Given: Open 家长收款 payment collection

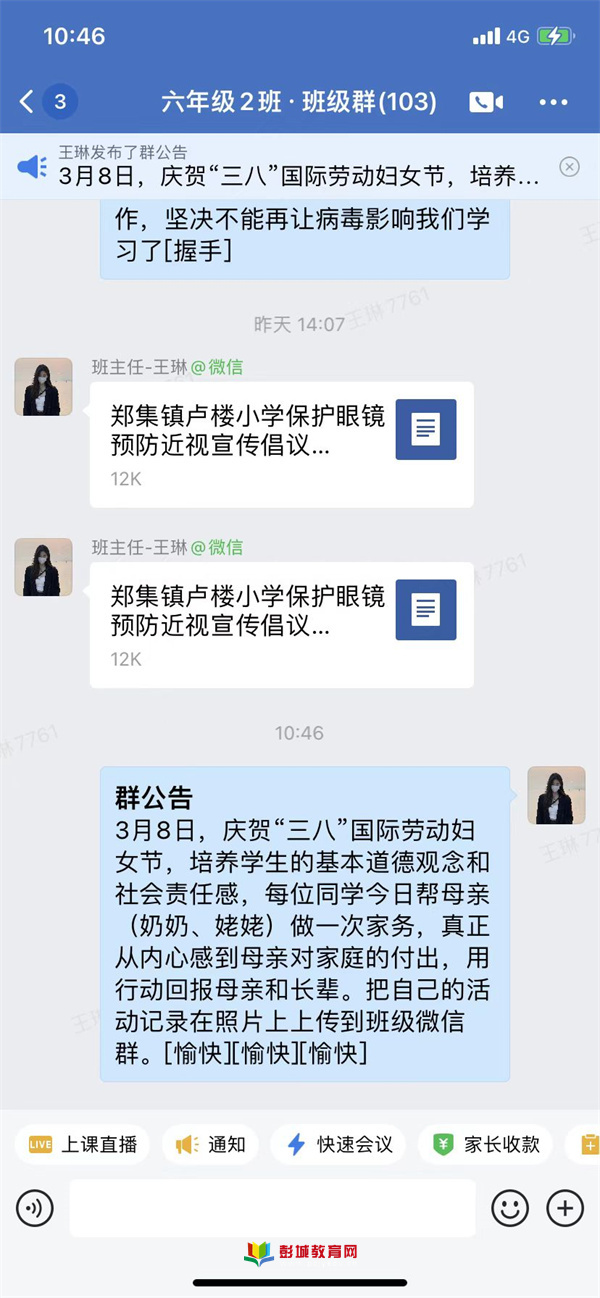Looking at the screenshot, I should (x=485, y=1145).
